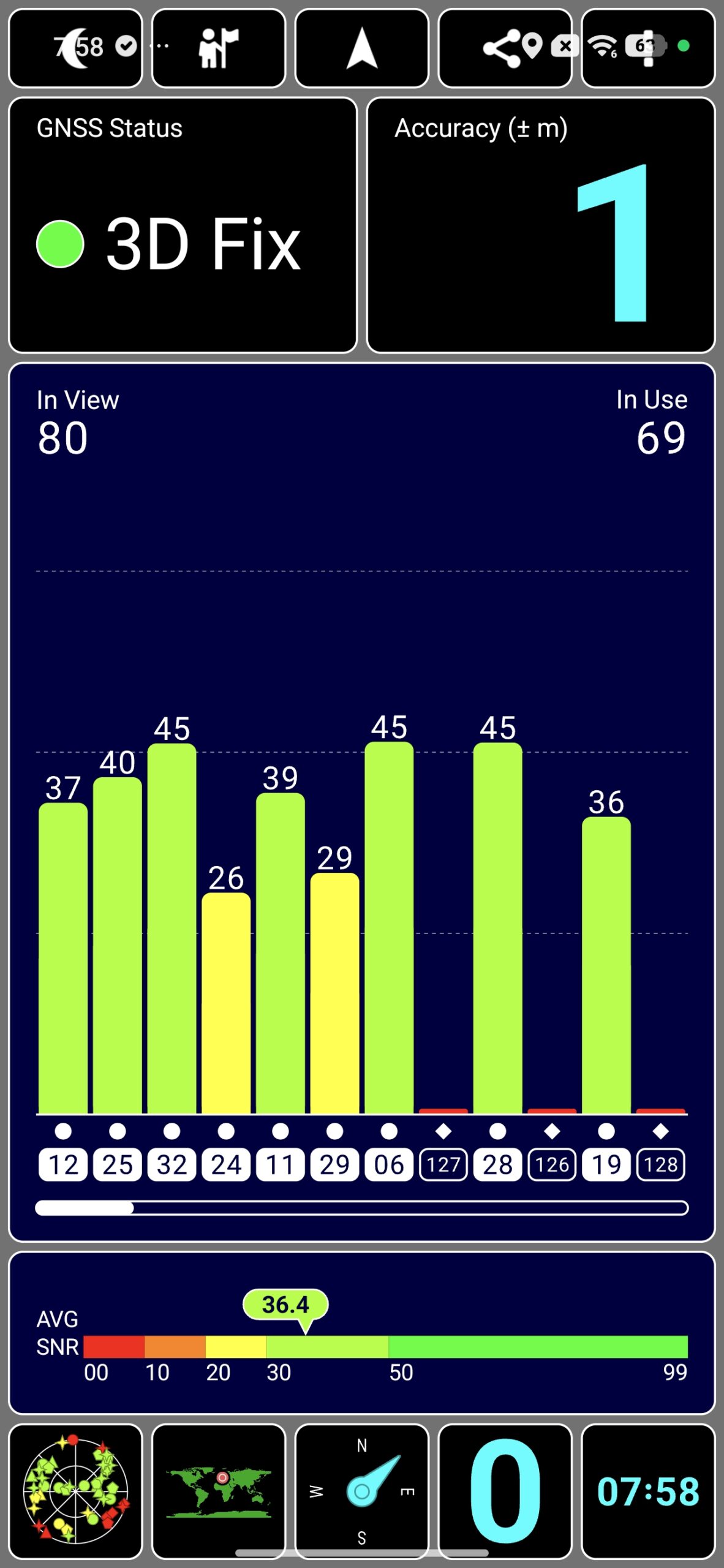
Task: Share the current location
Action: 505,48
